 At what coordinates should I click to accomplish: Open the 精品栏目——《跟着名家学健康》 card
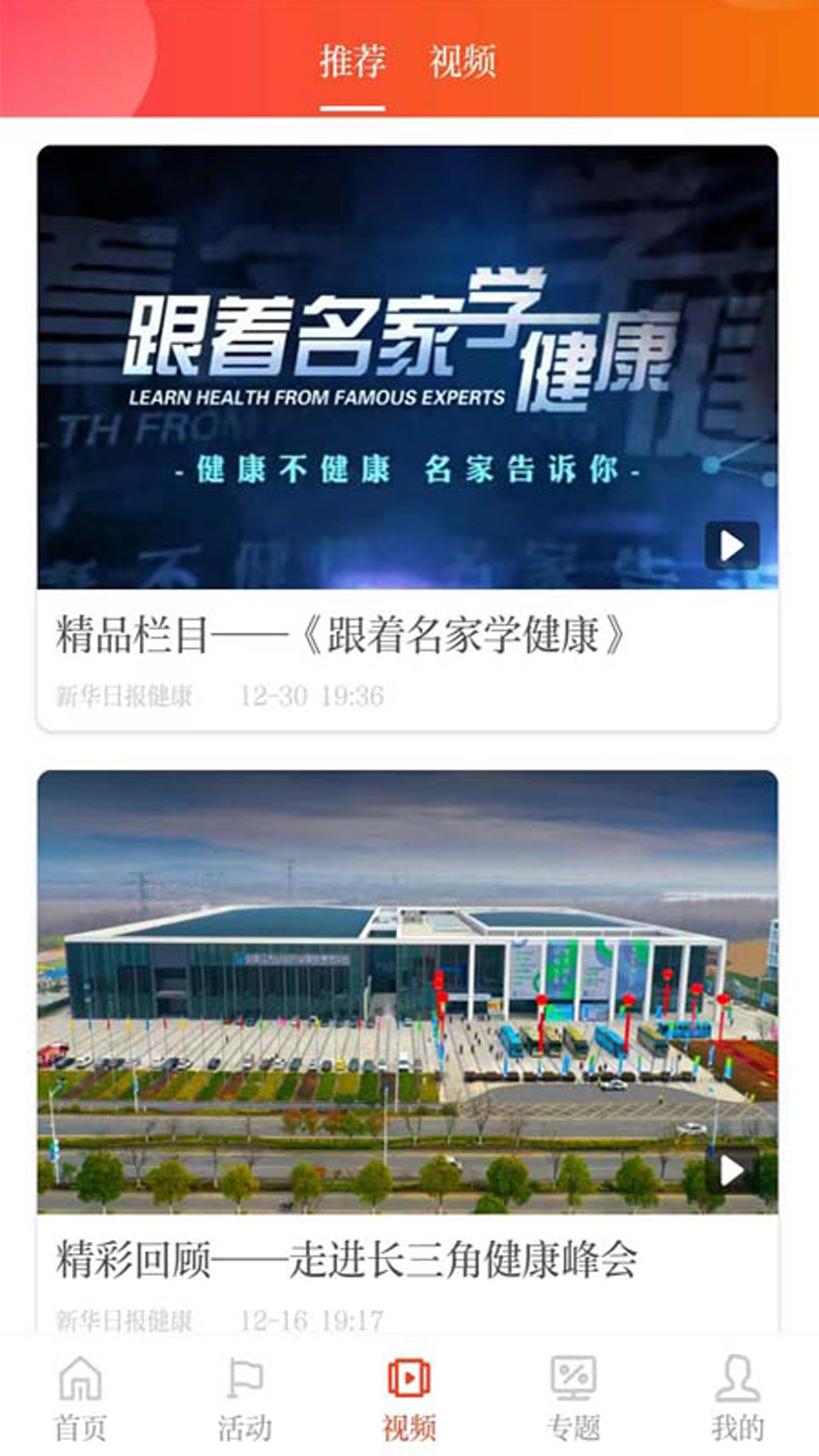(x=407, y=438)
